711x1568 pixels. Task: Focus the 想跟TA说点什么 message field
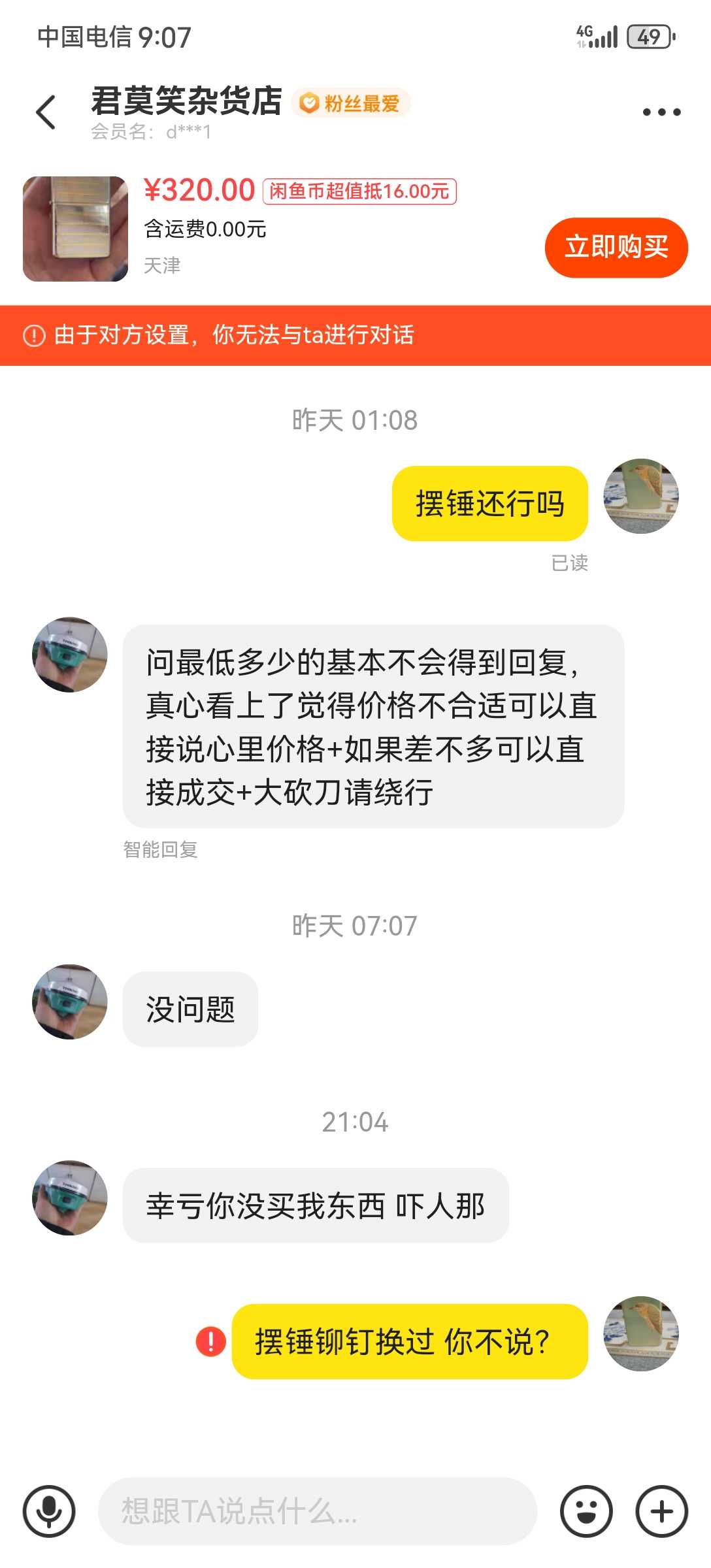pos(317,1511)
